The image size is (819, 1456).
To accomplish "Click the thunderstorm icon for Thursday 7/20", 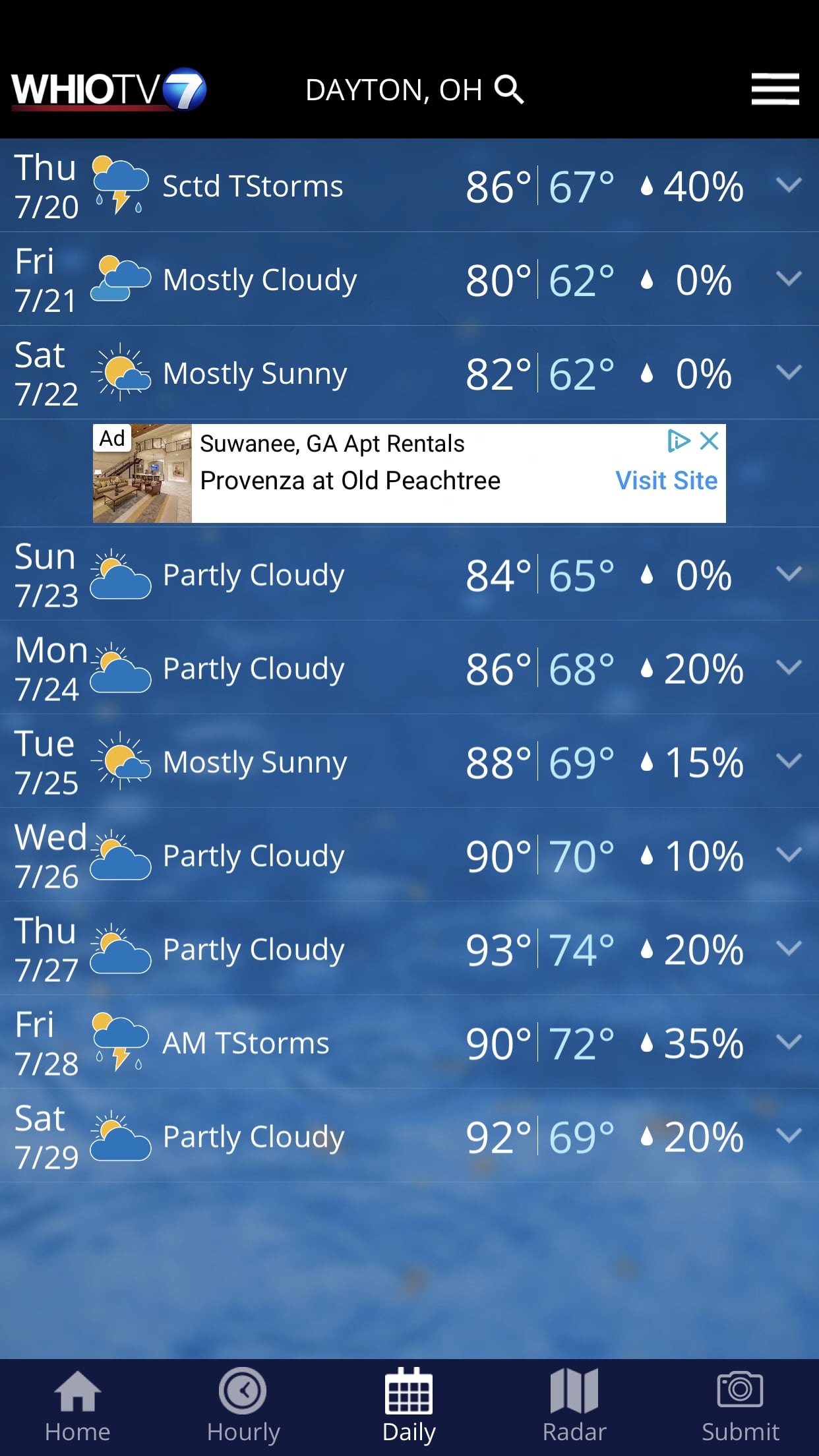I will coord(120,185).
